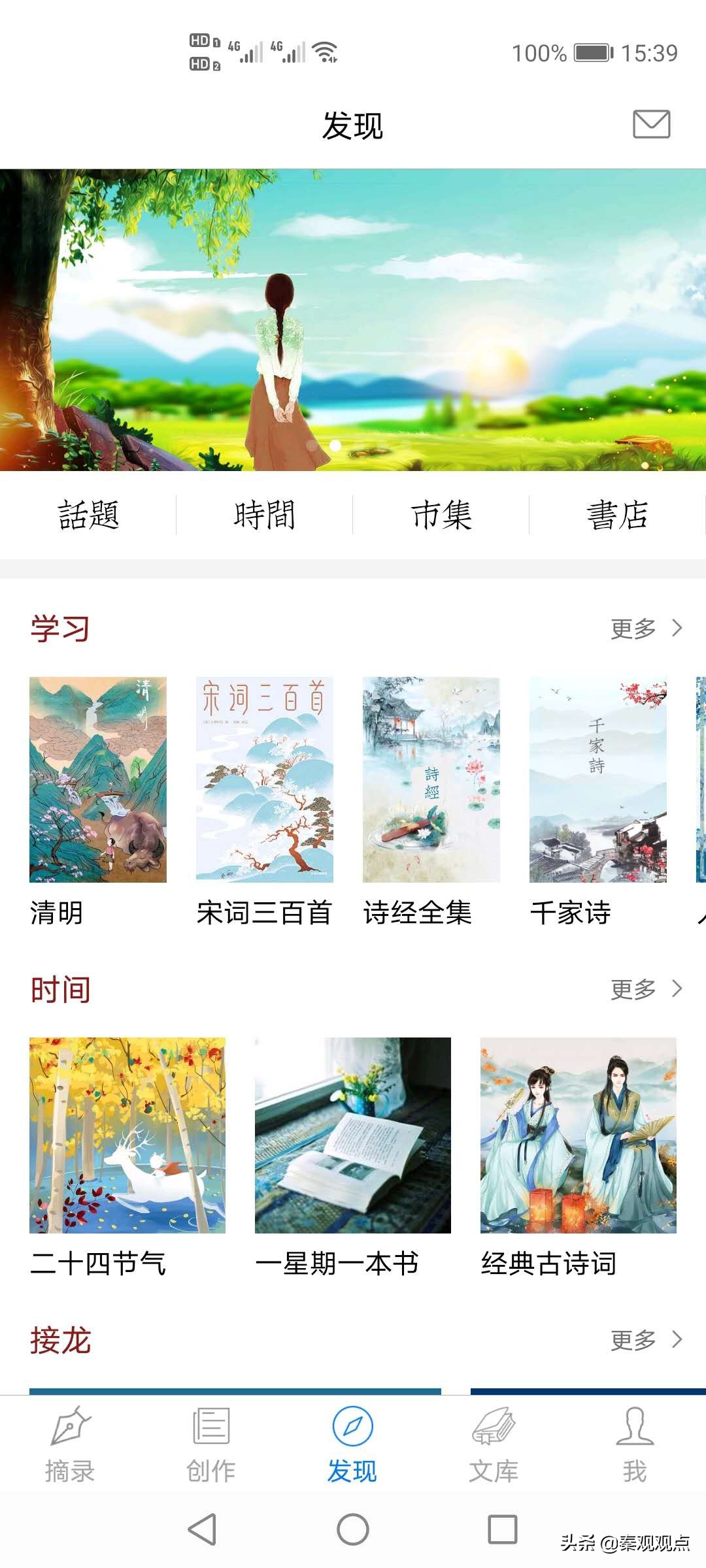
Task: View more under 时间
Action: click(646, 989)
